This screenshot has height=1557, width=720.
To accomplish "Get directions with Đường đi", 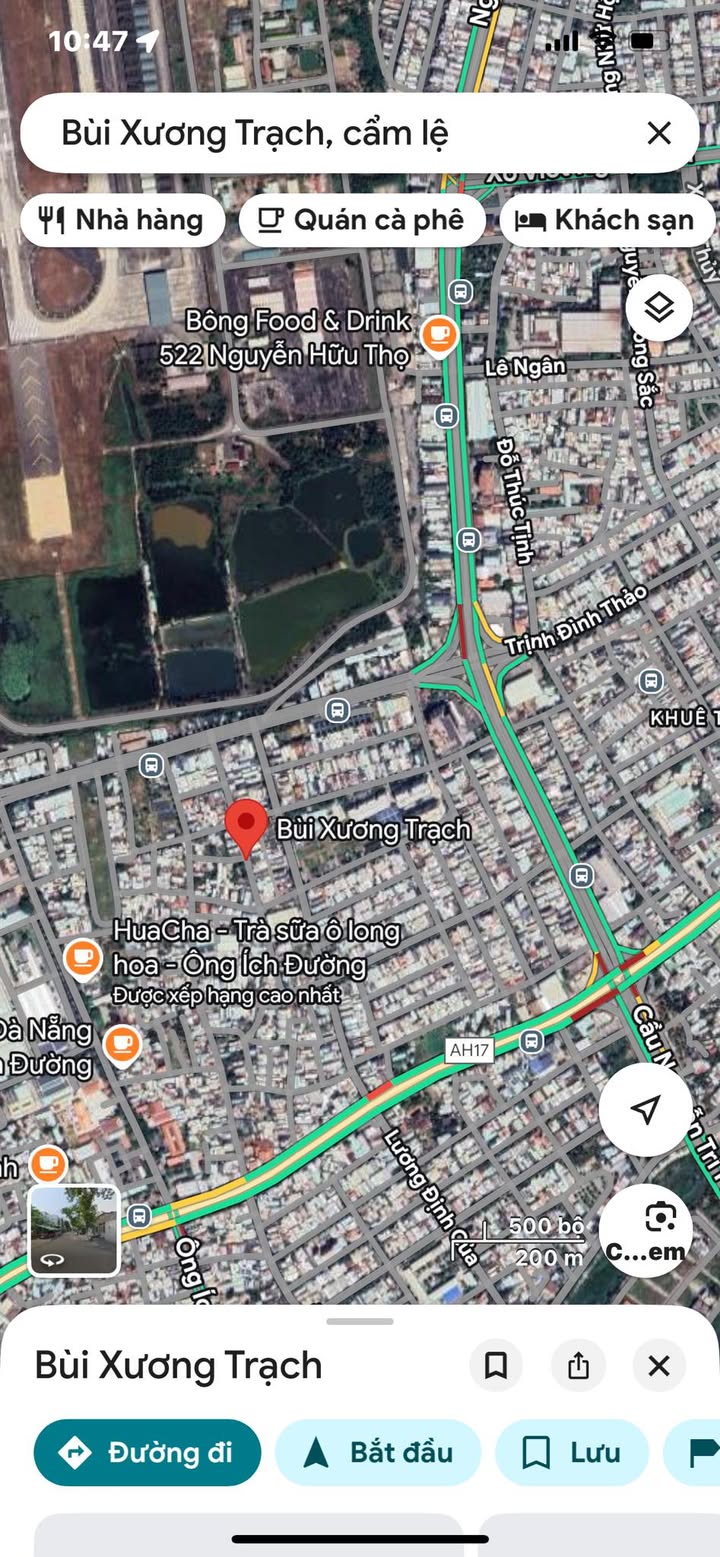I will [147, 1452].
